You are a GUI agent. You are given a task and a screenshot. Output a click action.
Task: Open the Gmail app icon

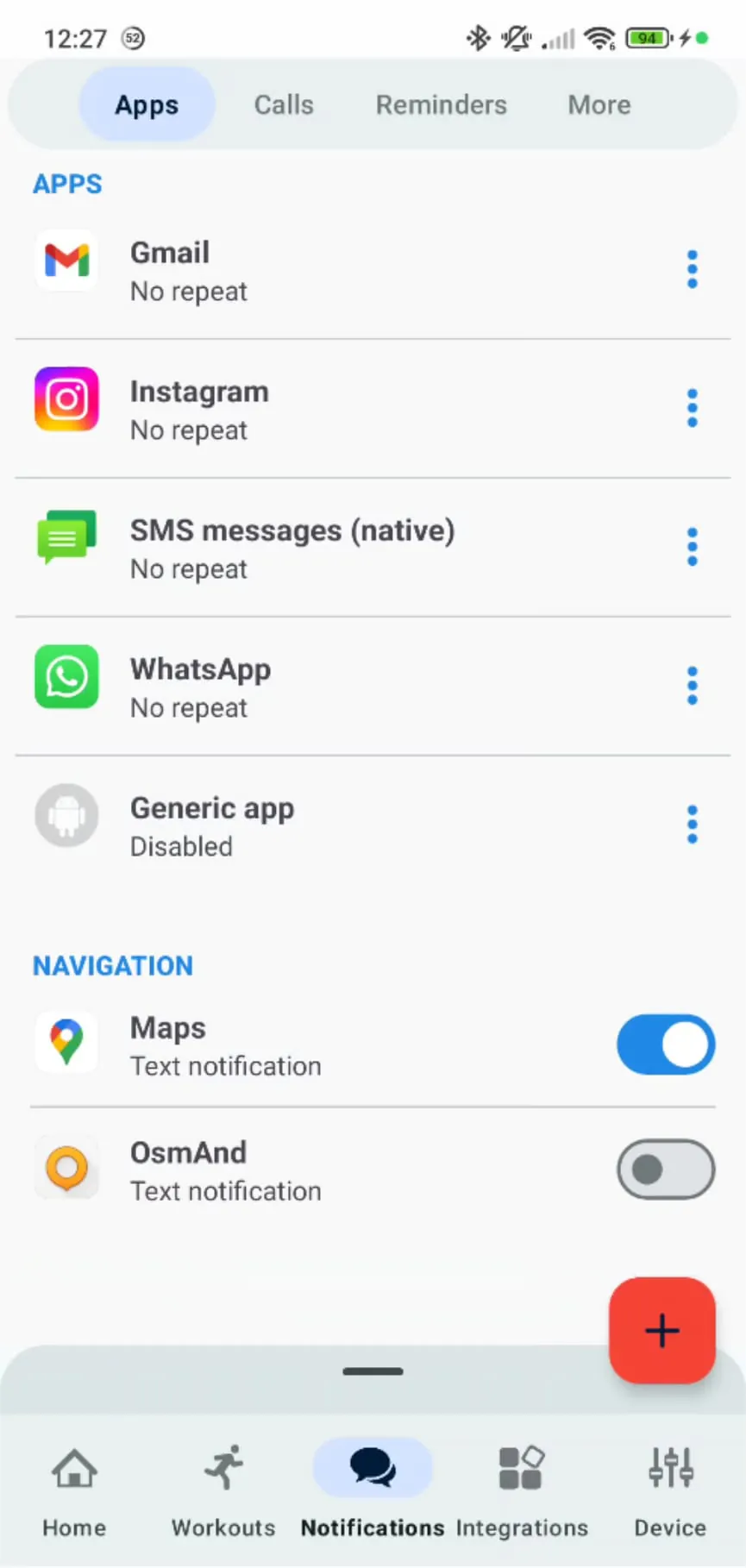click(66, 261)
